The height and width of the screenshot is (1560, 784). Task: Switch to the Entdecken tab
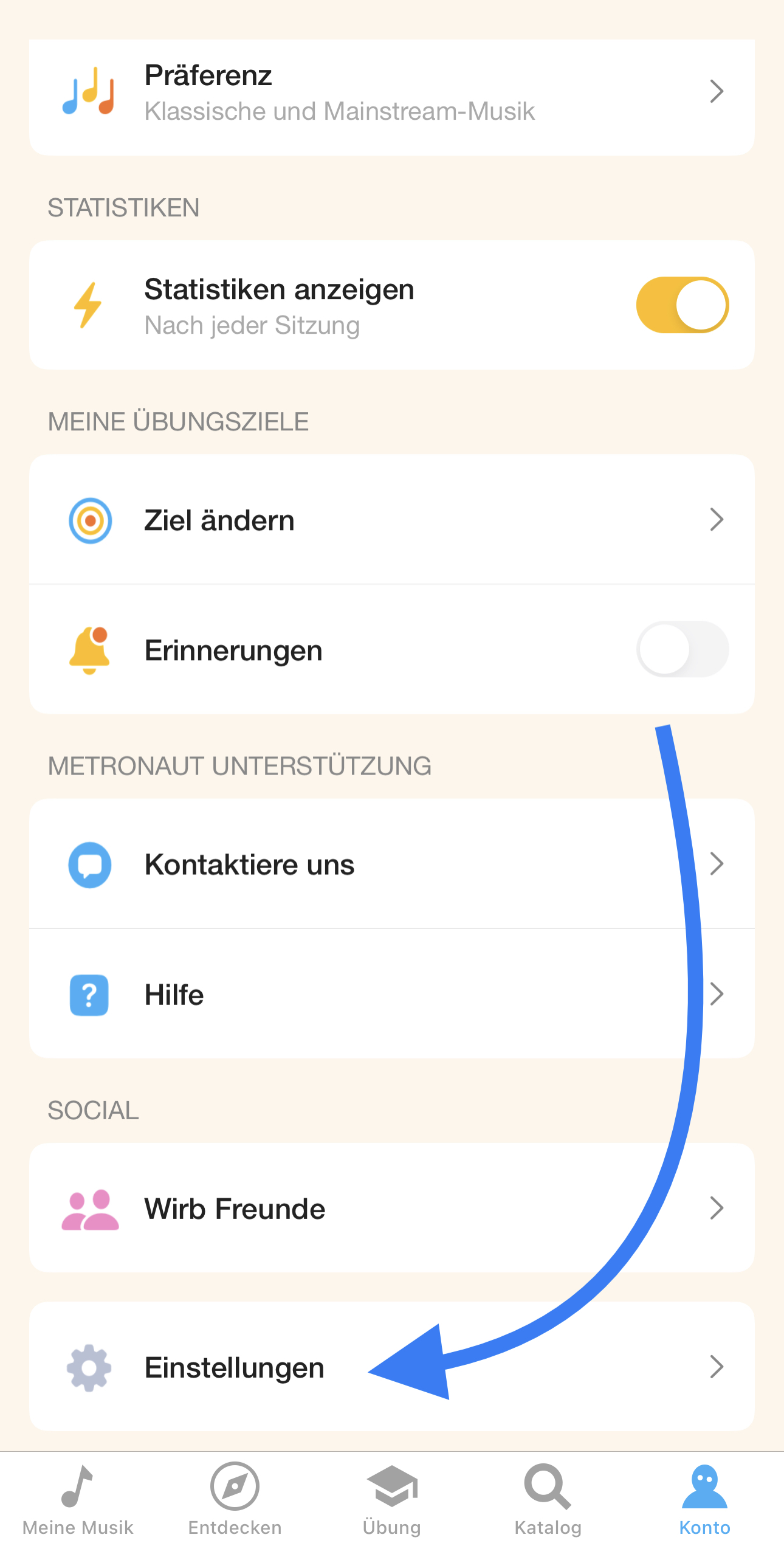tap(235, 1500)
